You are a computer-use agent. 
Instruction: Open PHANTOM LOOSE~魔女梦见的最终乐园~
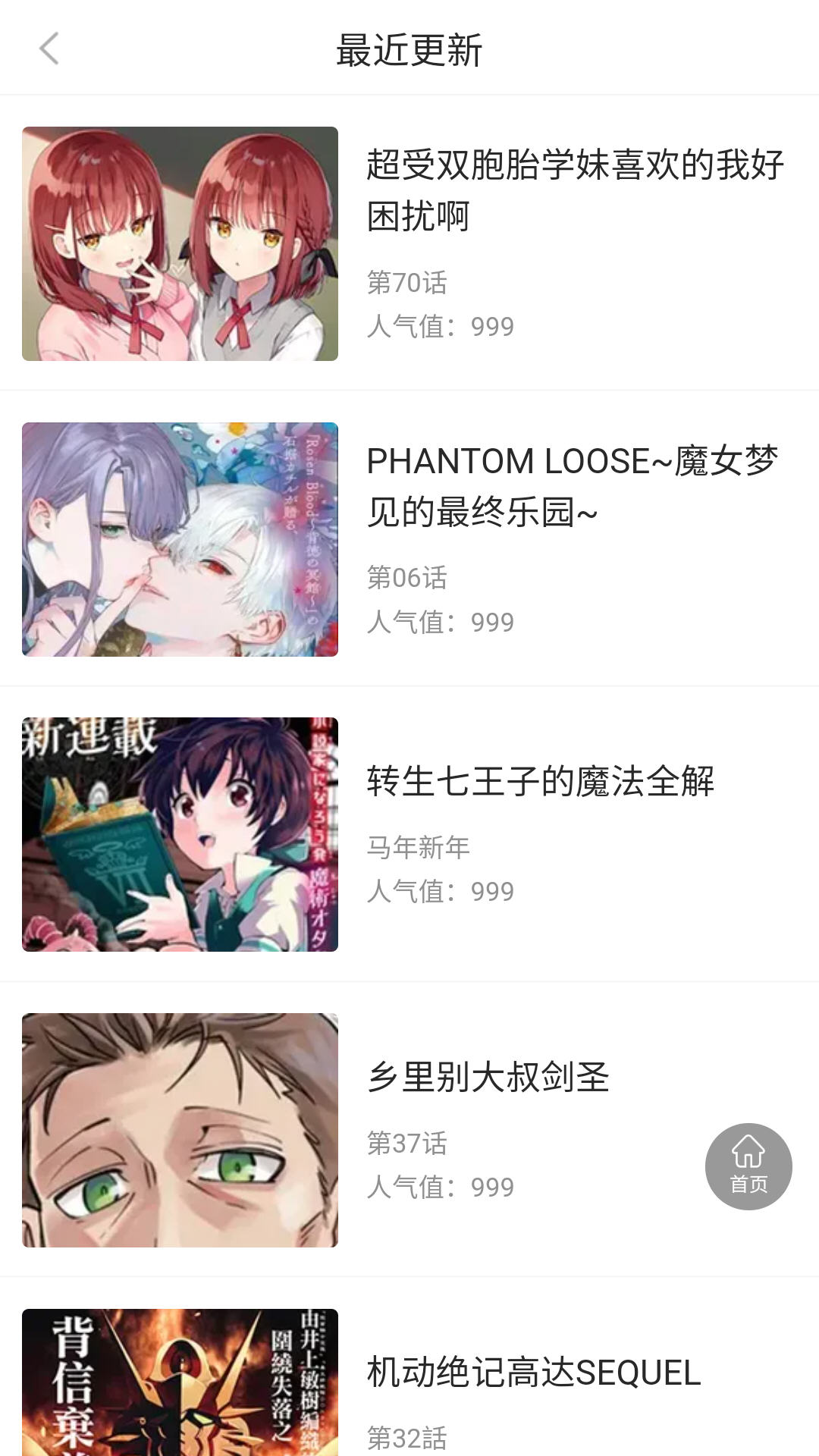[x=573, y=486]
